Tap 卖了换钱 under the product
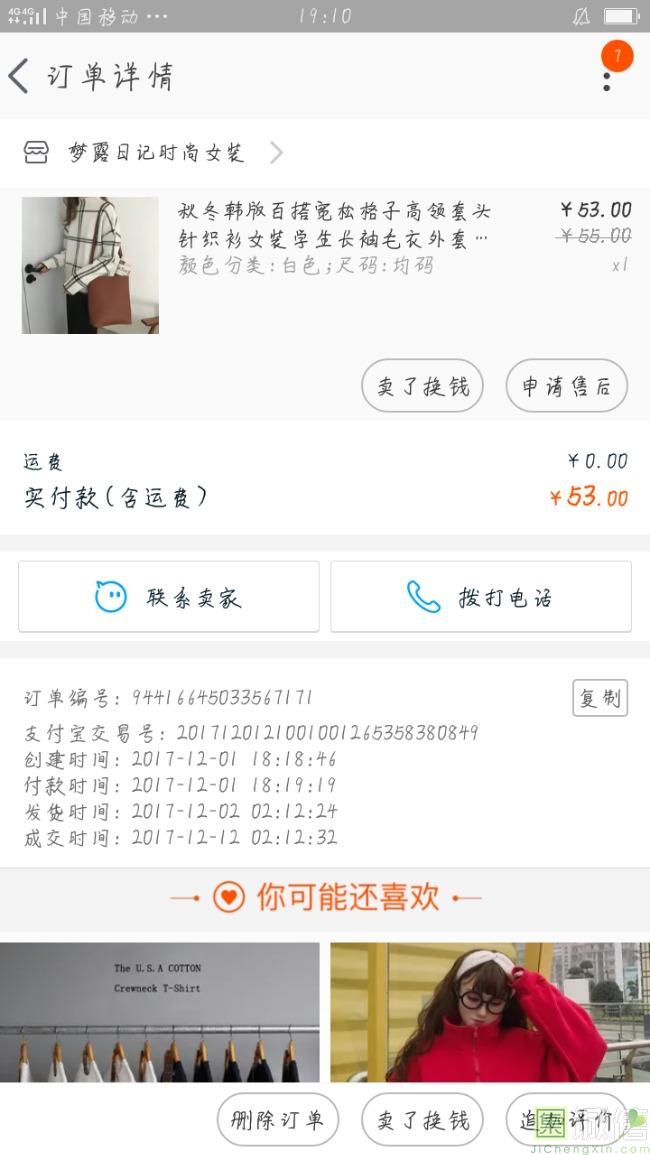The height and width of the screenshot is (1155, 650). 422,386
